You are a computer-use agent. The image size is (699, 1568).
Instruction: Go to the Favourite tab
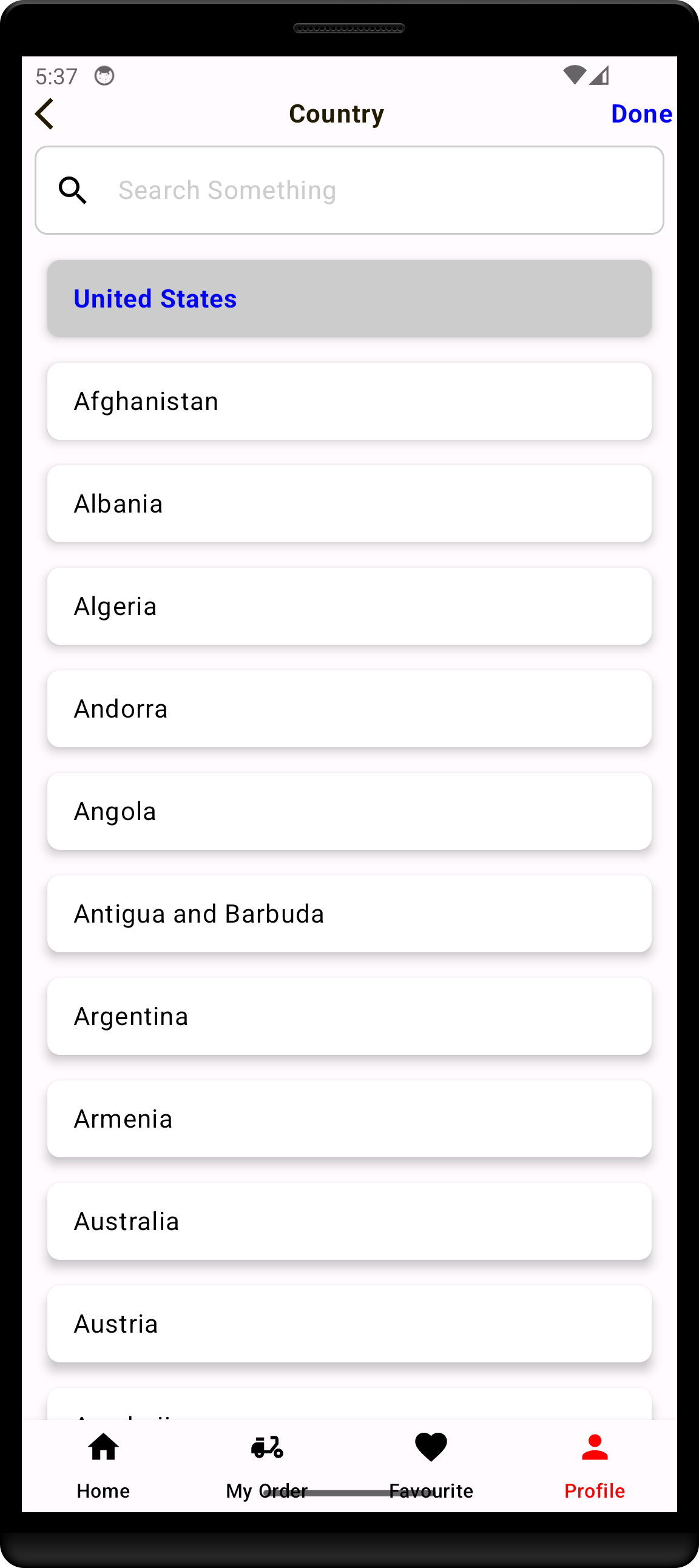tap(430, 1464)
